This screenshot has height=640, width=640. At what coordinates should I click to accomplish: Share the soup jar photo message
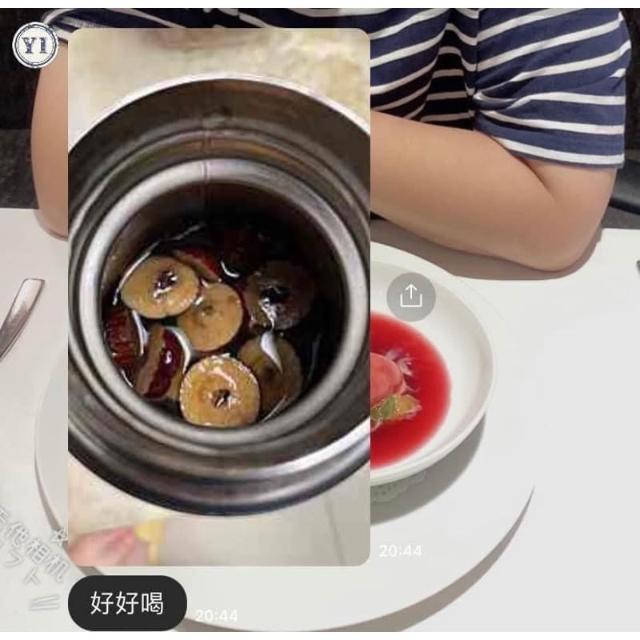click(x=411, y=296)
